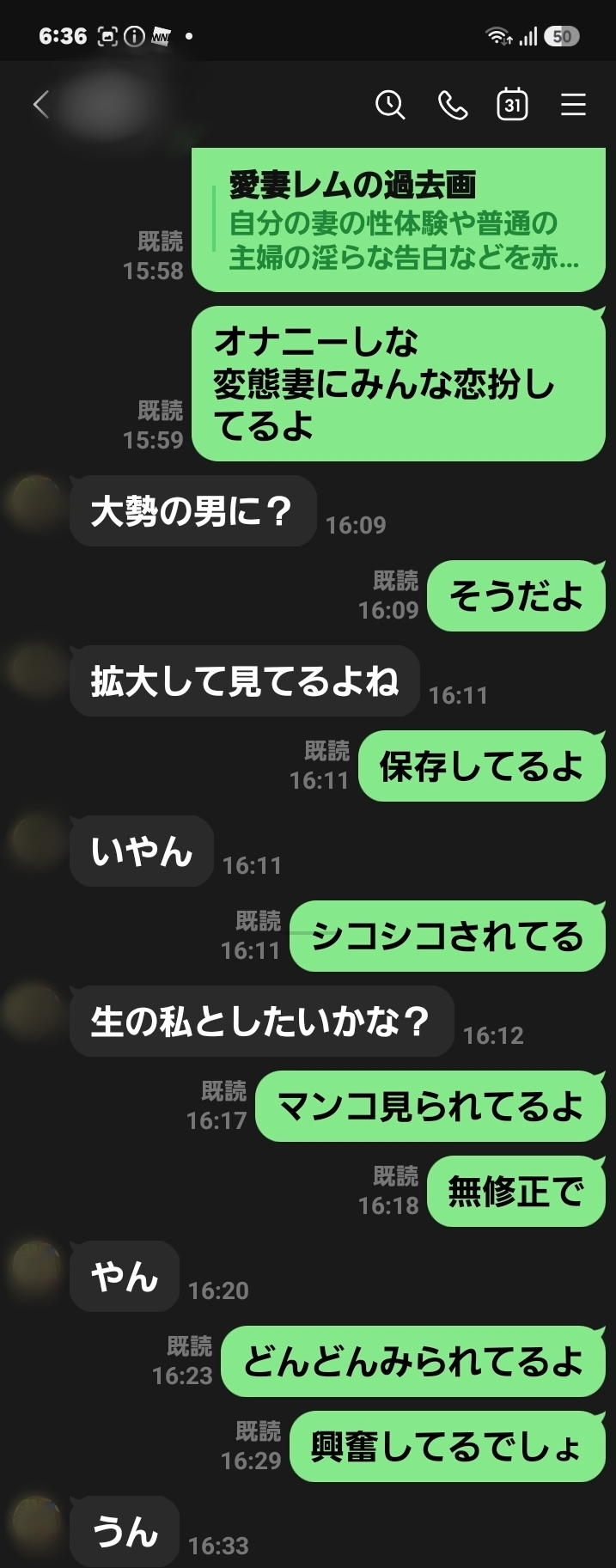This screenshot has height=1568, width=616.
Task: Go back to the chat list
Action: pyautogui.click(x=40, y=105)
